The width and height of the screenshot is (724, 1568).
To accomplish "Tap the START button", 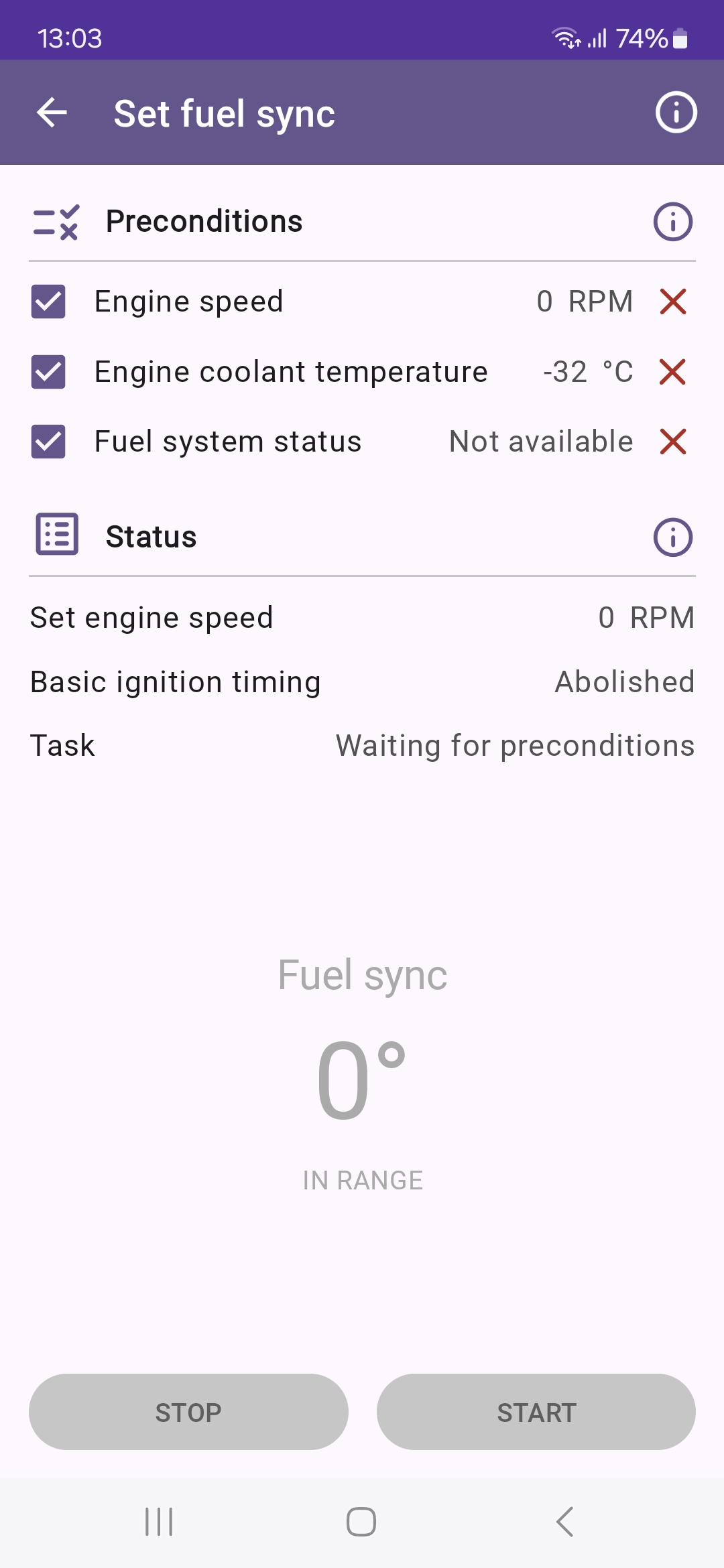I will click(x=536, y=1412).
